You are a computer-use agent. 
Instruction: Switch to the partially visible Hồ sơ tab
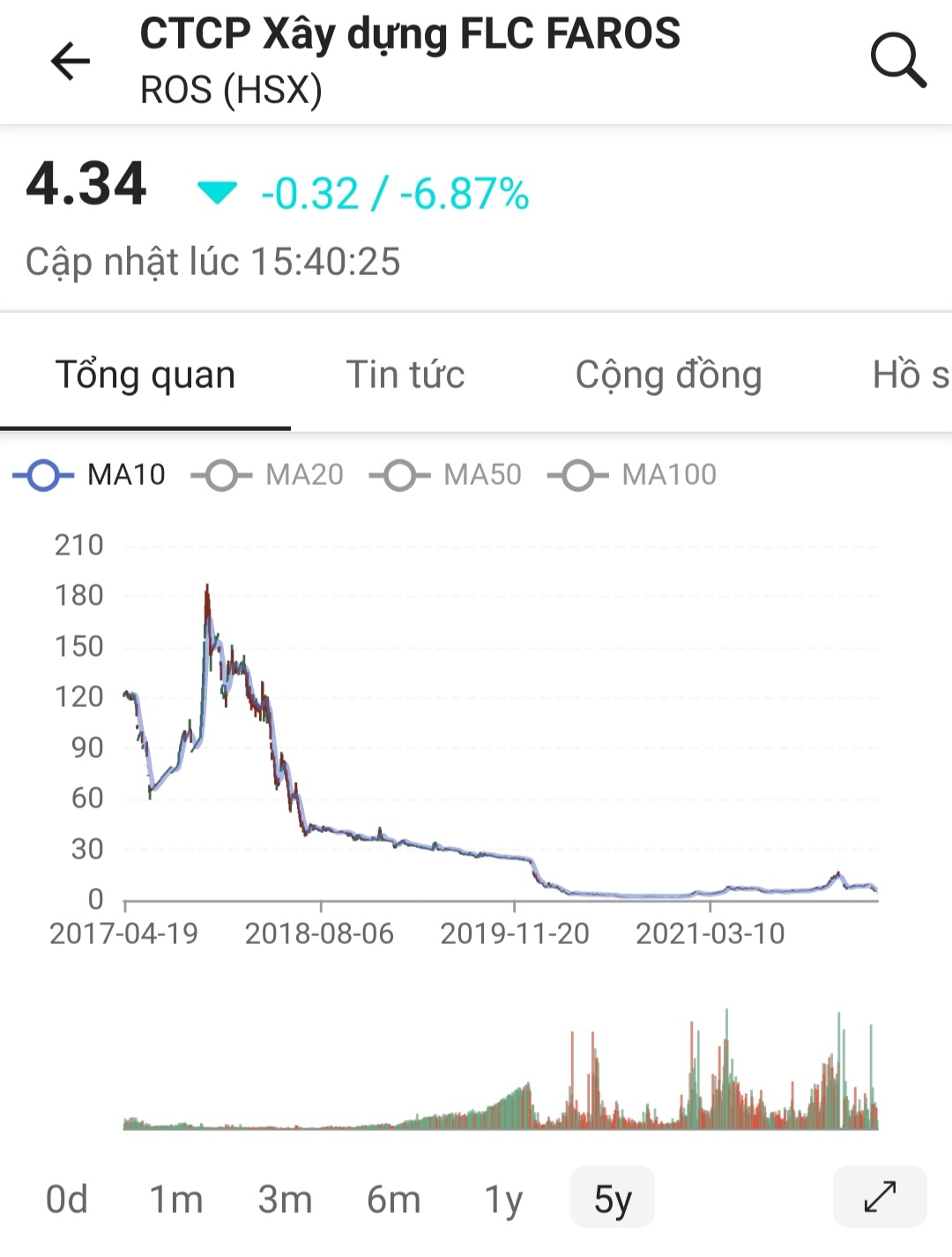[910, 375]
